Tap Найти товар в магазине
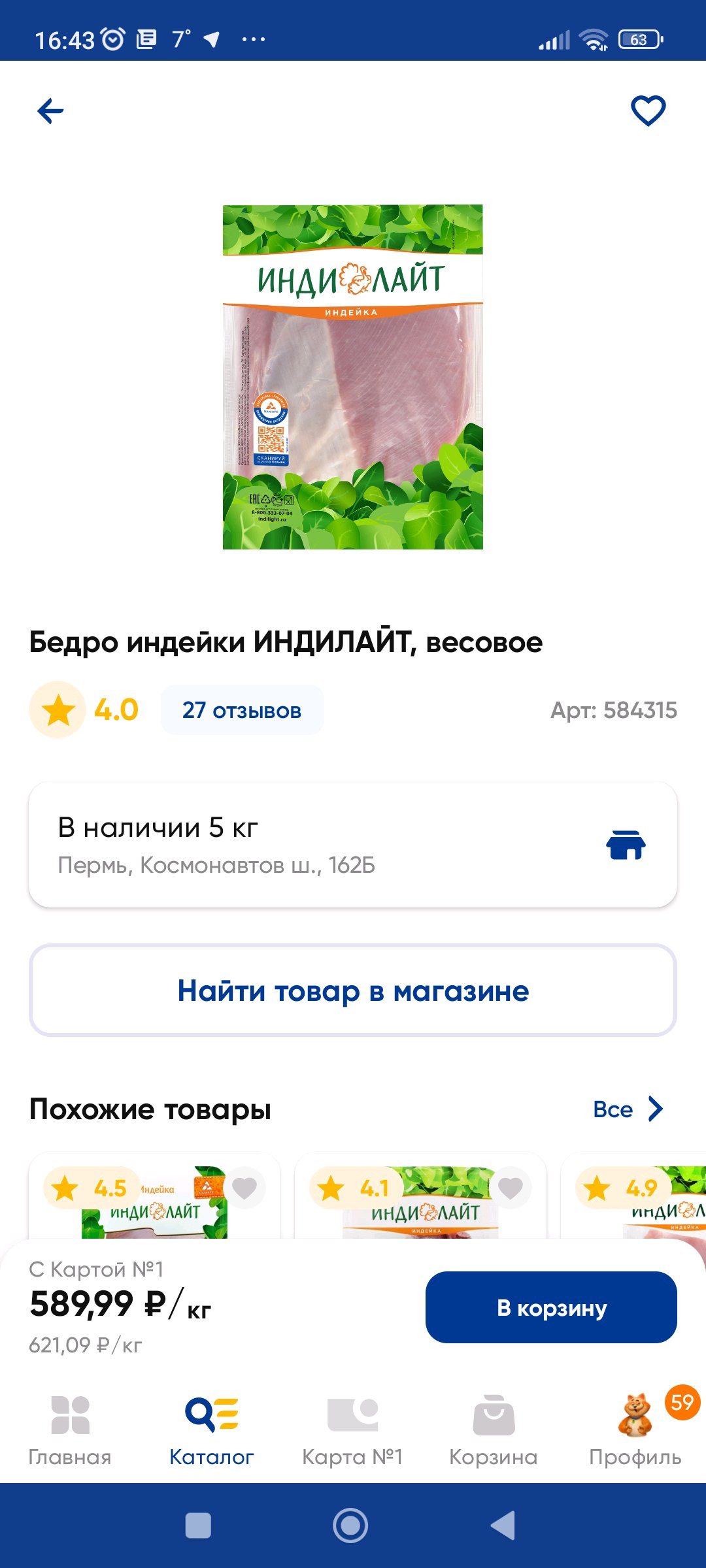Viewport: 706px width, 1568px height. (x=353, y=990)
